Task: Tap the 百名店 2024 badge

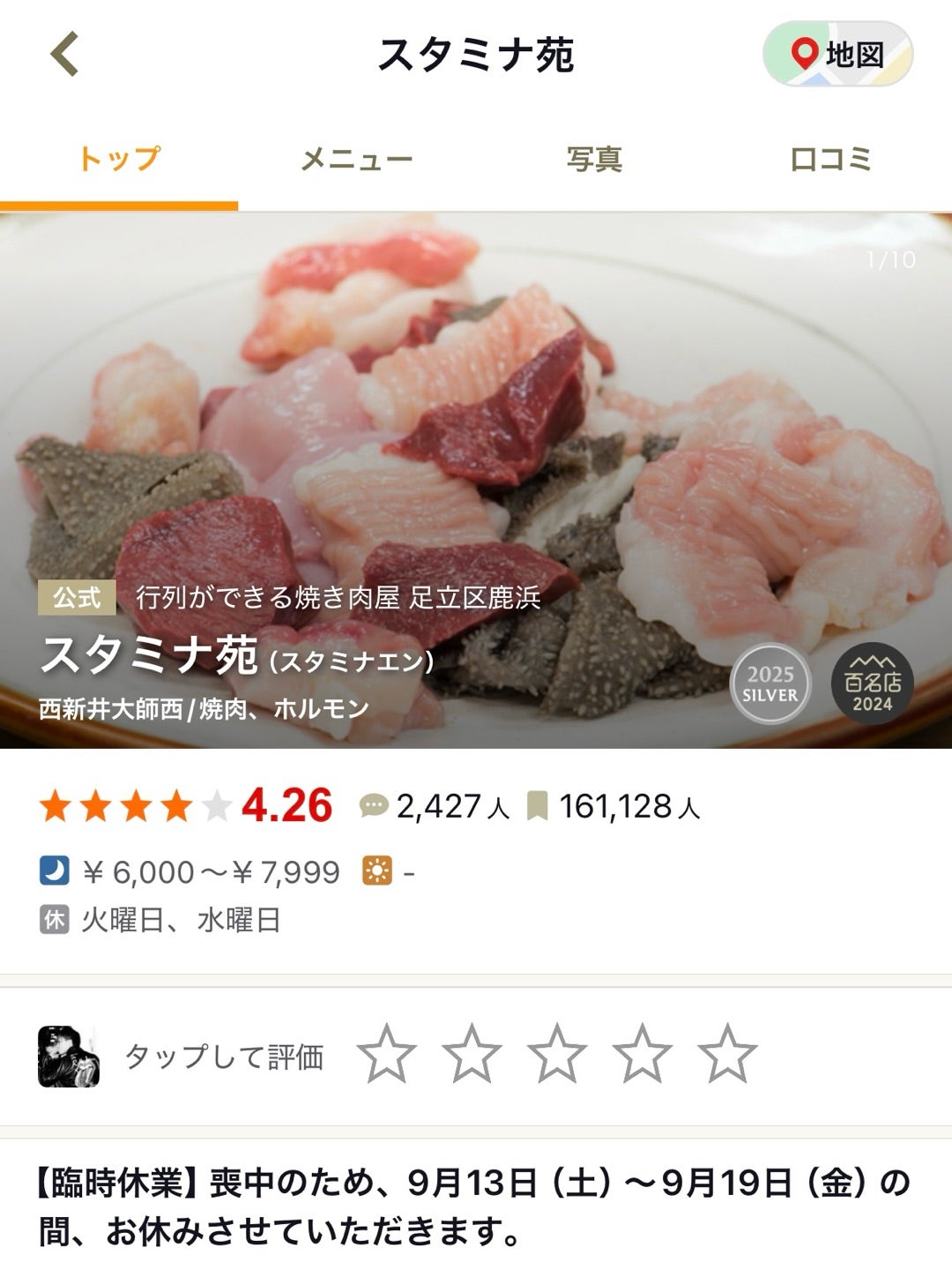Action: (872, 684)
